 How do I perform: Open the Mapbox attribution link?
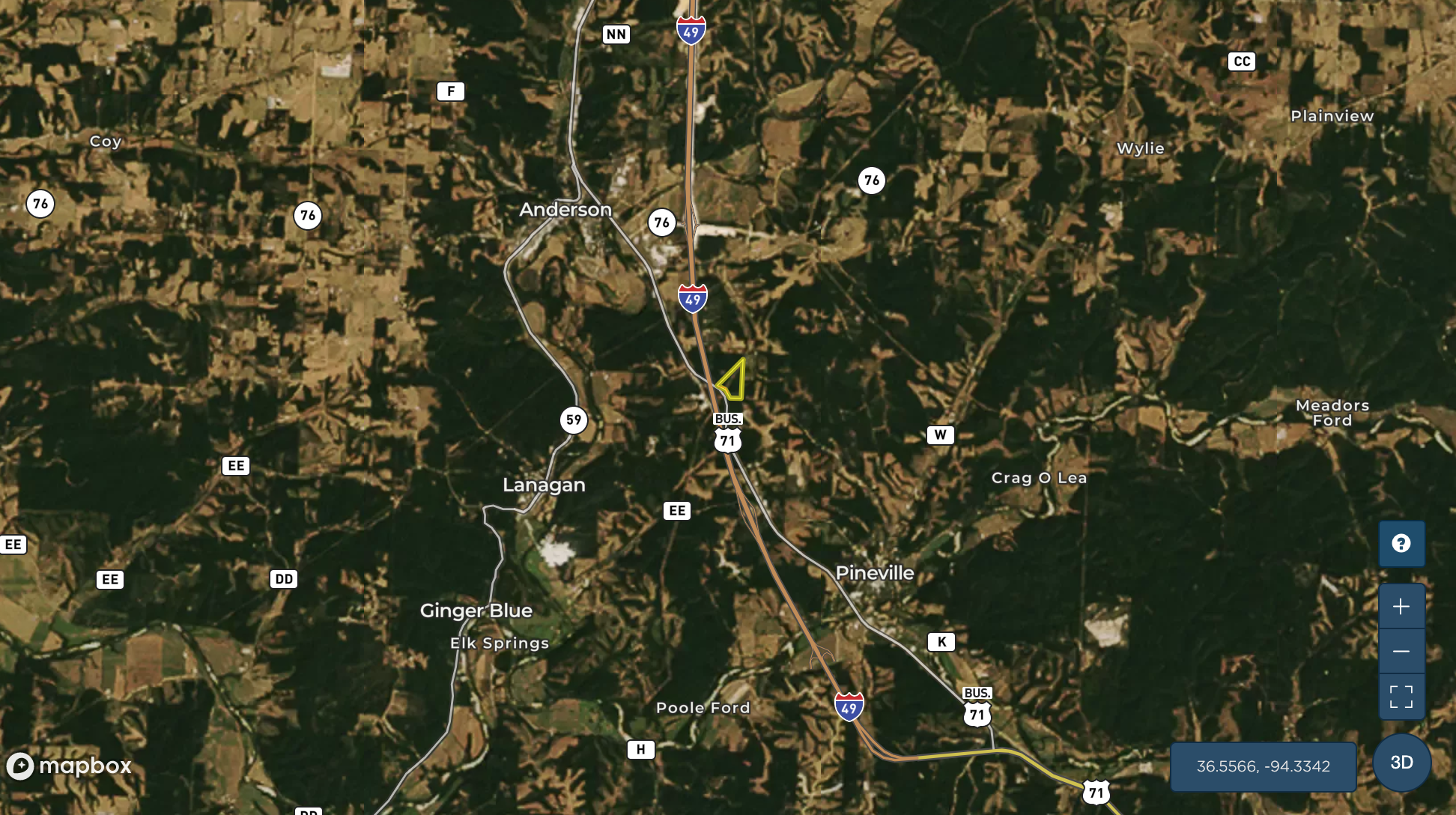coord(69,766)
